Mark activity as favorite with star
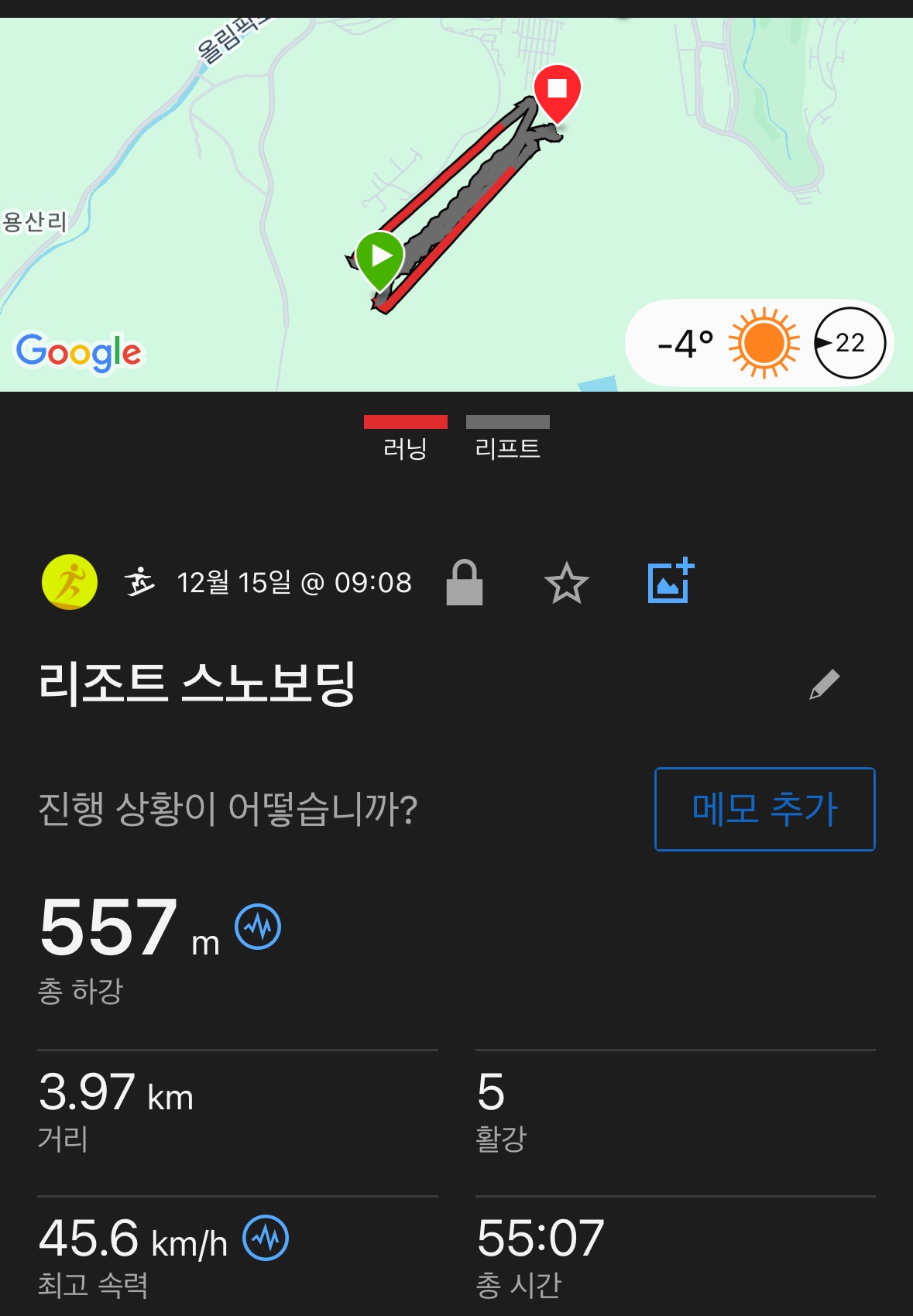Image resolution: width=913 pixels, height=1316 pixels. coord(566,583)
